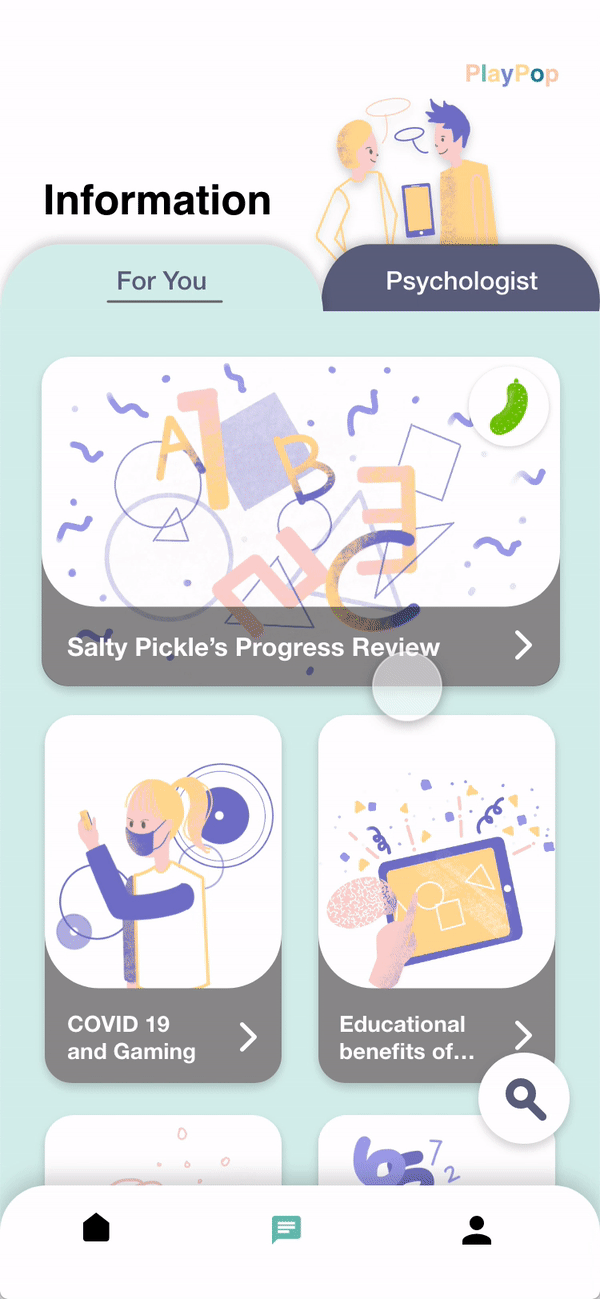
Task: Go to the home tab
Action: [x=96, y=1228]
